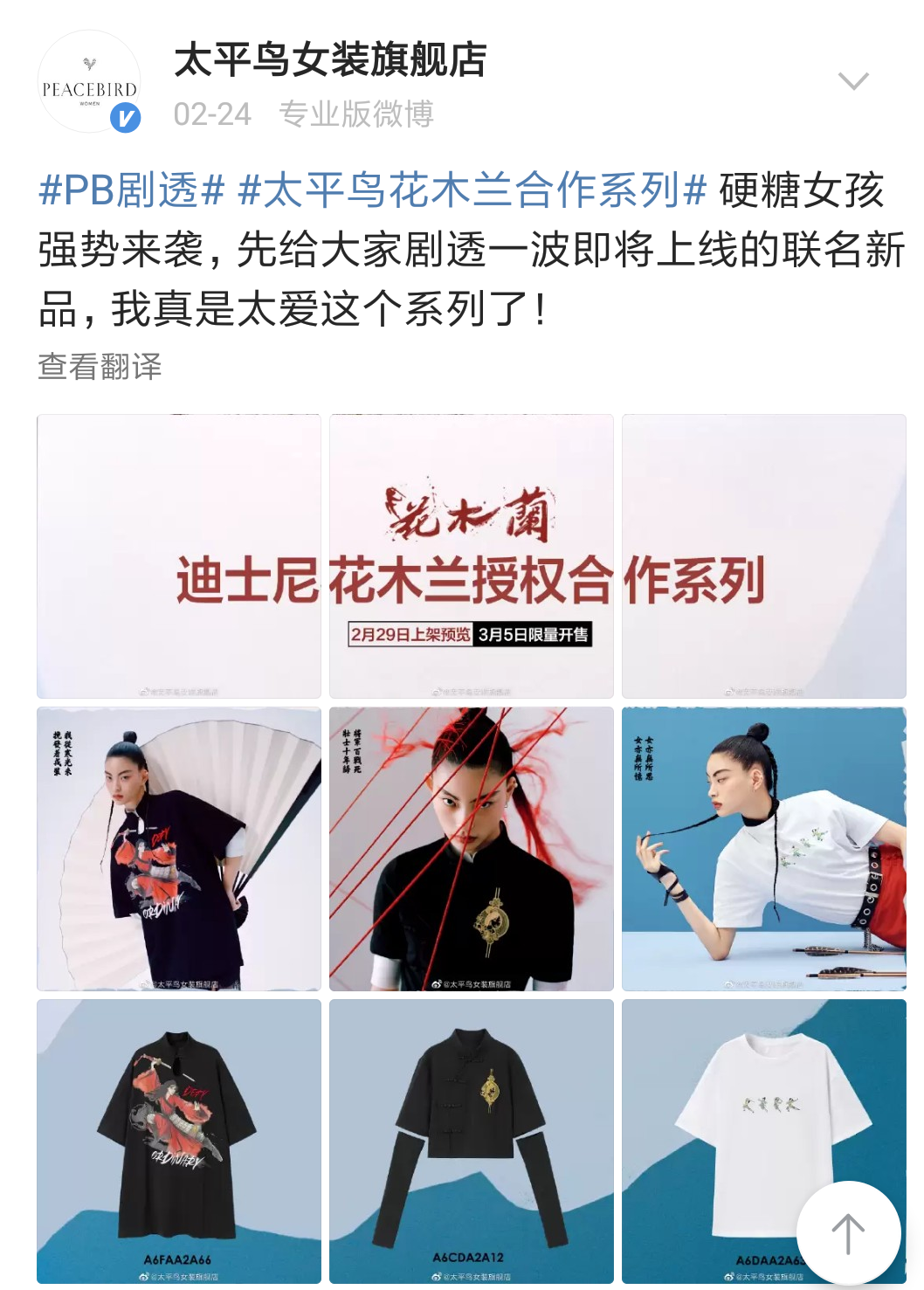The width and height of the screenshot is (924, 1290).
Task: Open the PEACEBIRD profile avatar
Action: (89, 82)
